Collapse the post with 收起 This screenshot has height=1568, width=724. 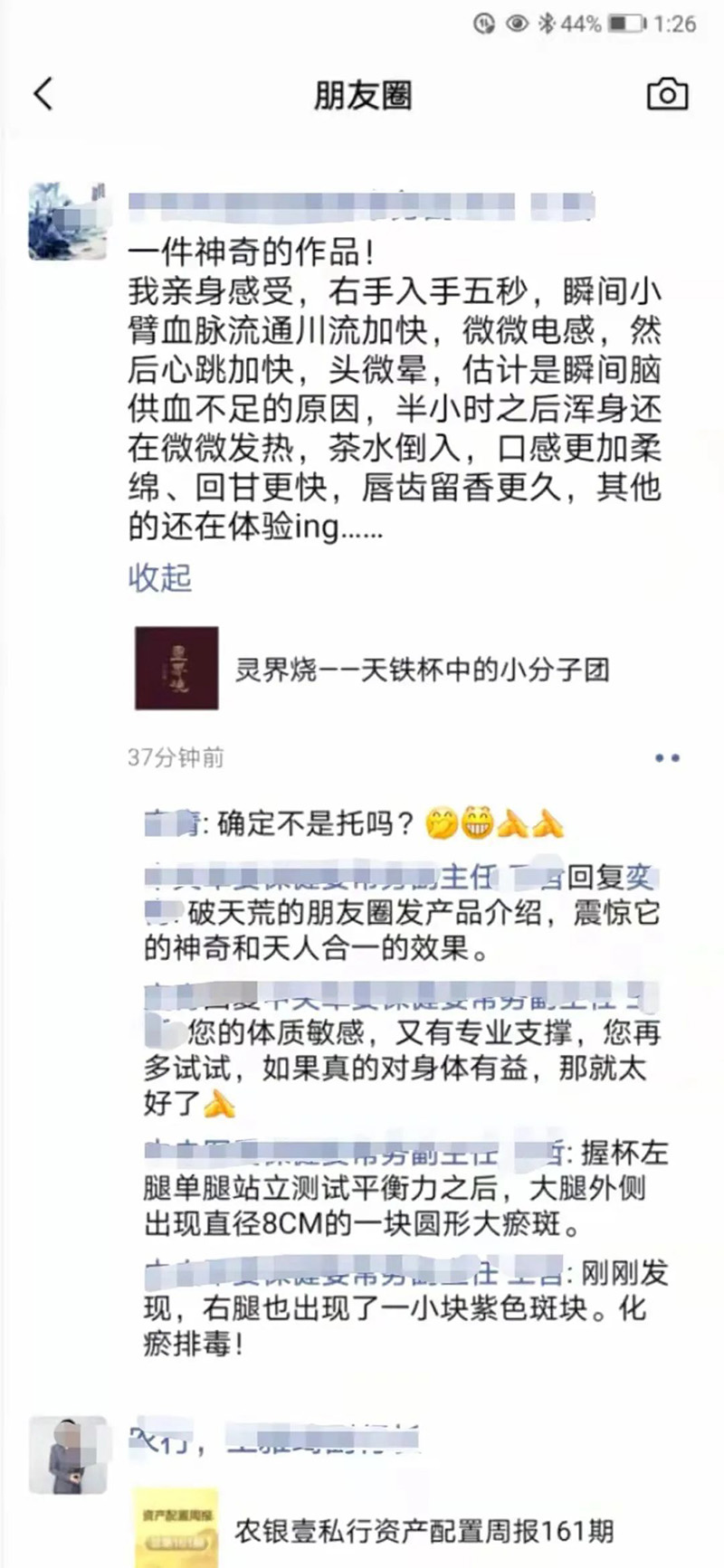pos(159,577)
